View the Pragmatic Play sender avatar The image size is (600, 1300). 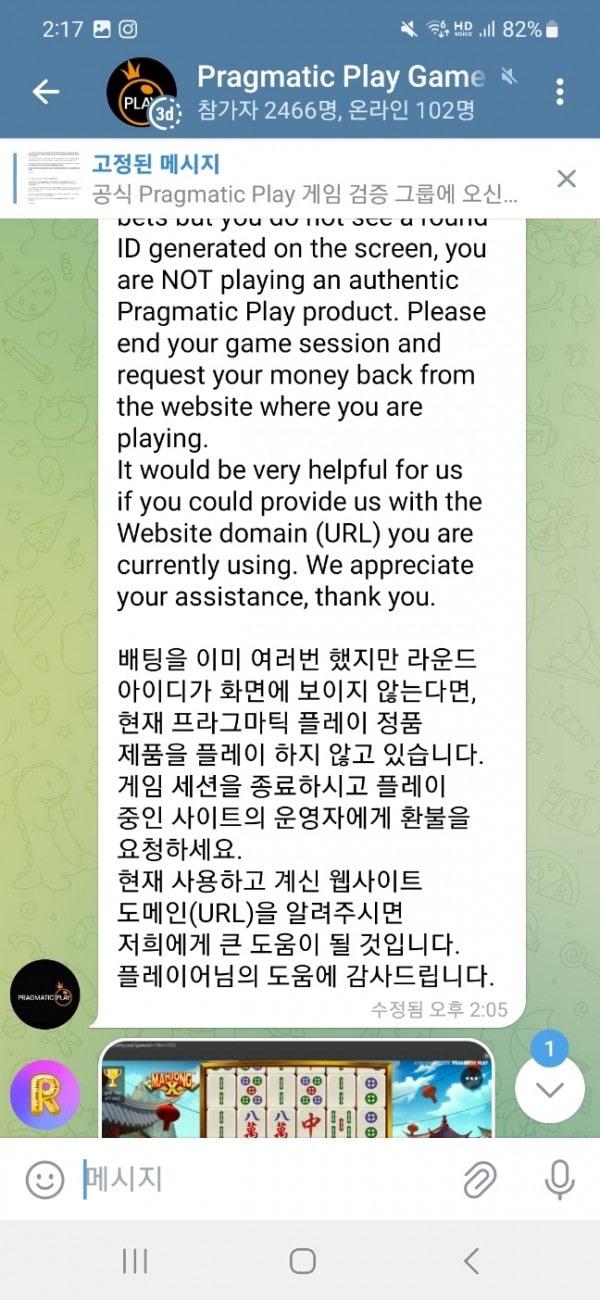click(x=45, y=995)
